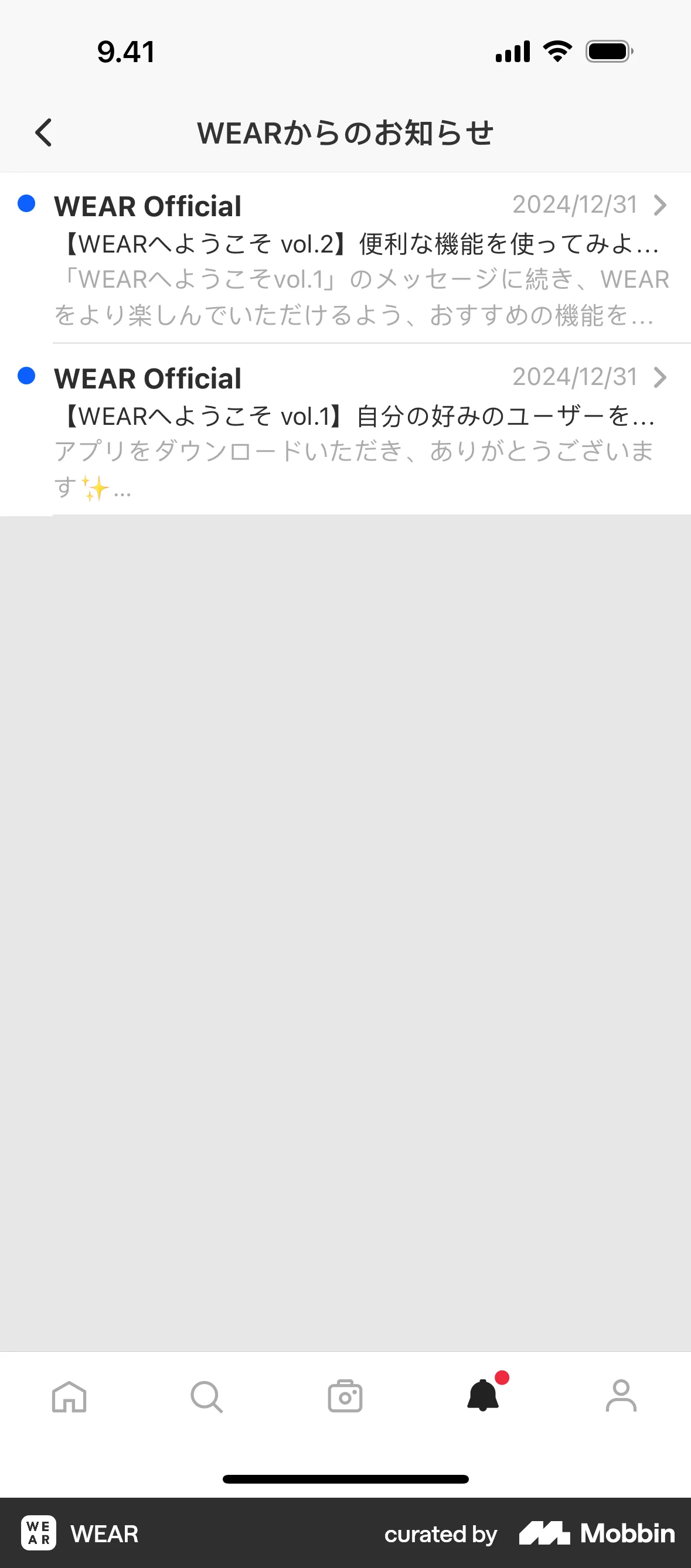Screen dimensions: 691x1568
Task: Select the notifications bell tab
Action: pyautogui.click(x=484, y=1396)
